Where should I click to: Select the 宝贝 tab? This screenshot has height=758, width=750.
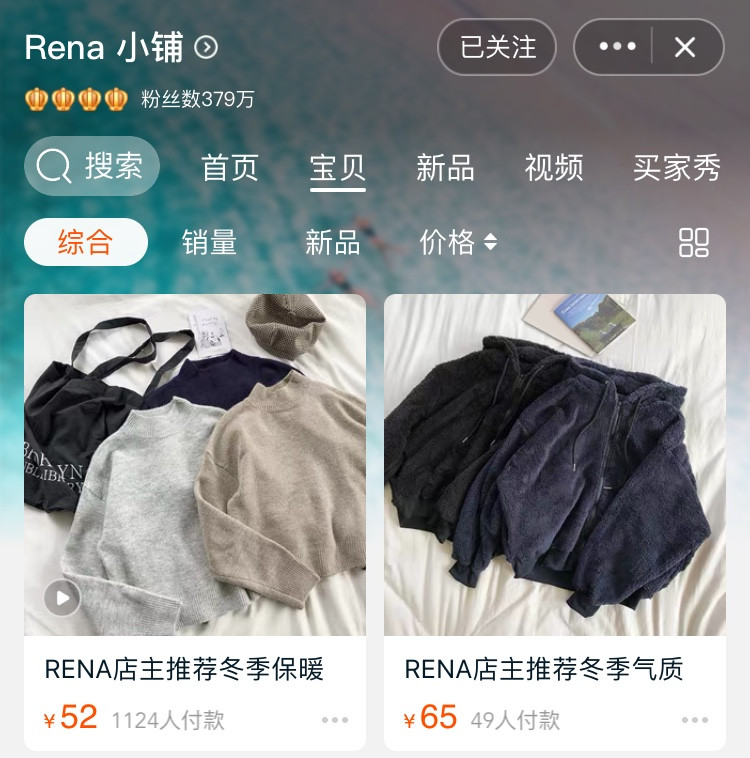click(x=338, y=167)
